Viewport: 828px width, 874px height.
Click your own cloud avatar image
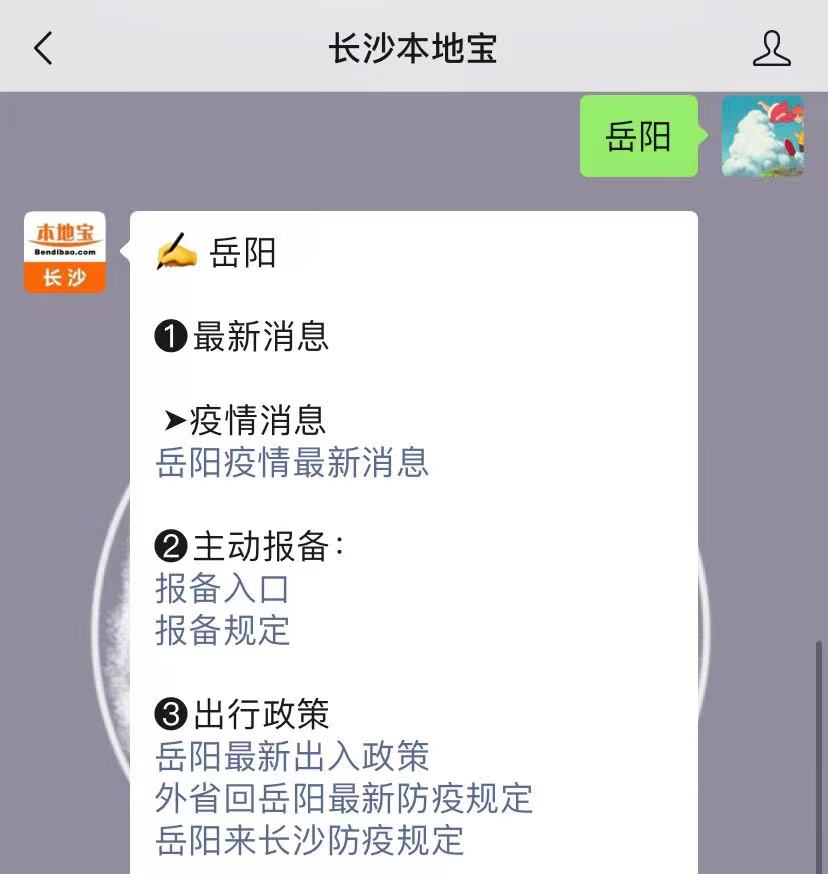pos(763,137)
